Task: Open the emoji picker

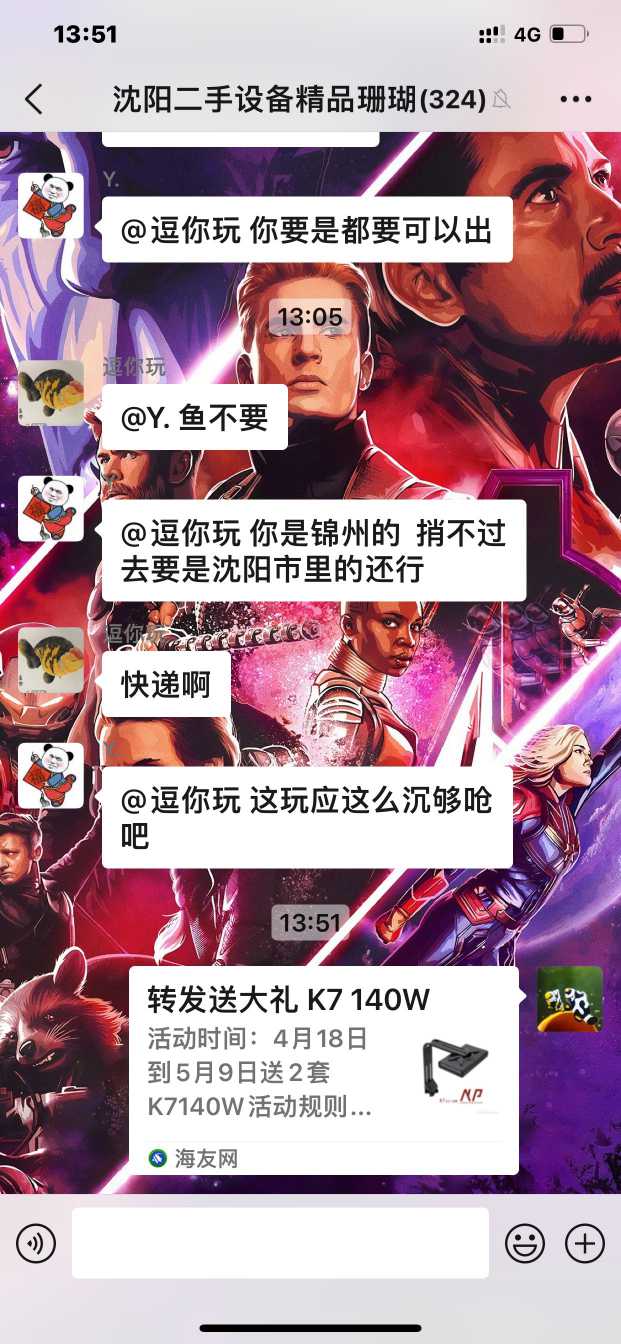Action: [525, 1244]
